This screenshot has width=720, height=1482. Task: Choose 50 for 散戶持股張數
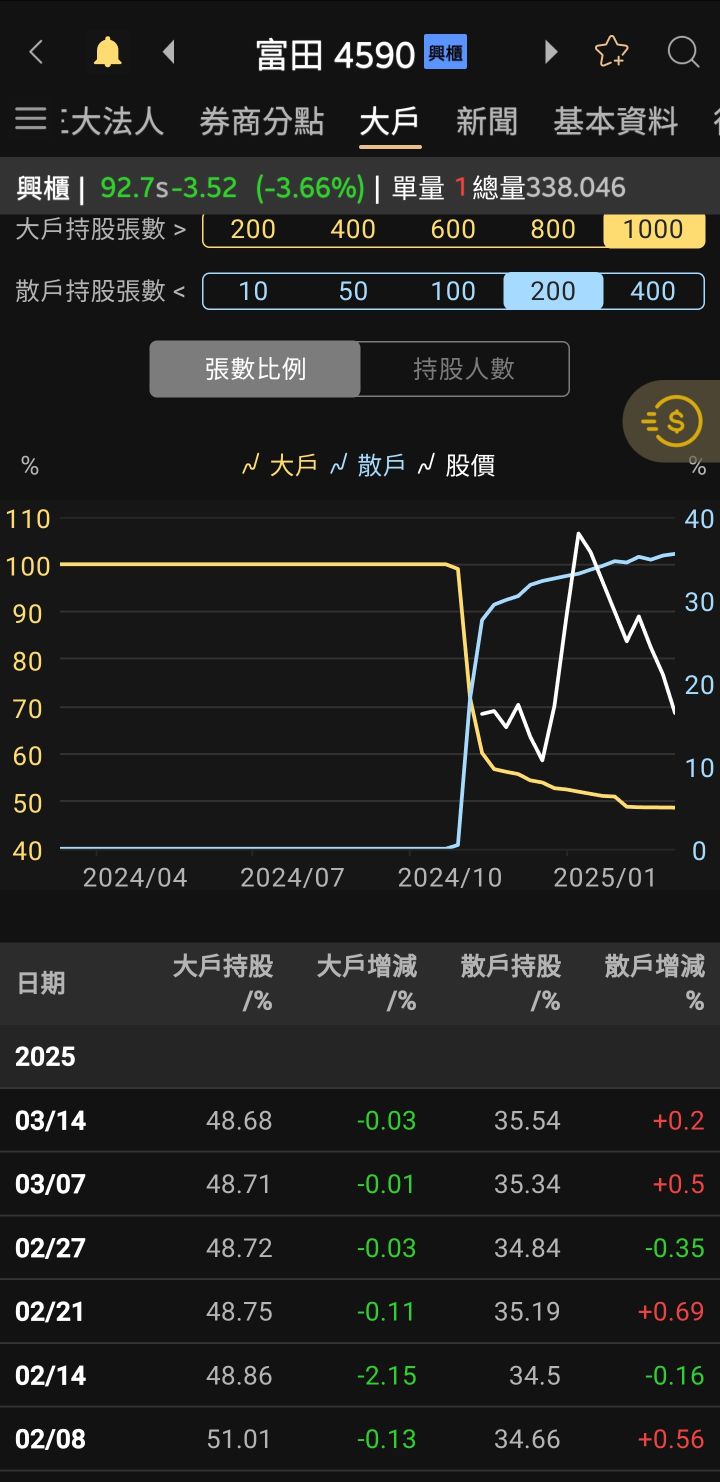(x=353, y=291)
